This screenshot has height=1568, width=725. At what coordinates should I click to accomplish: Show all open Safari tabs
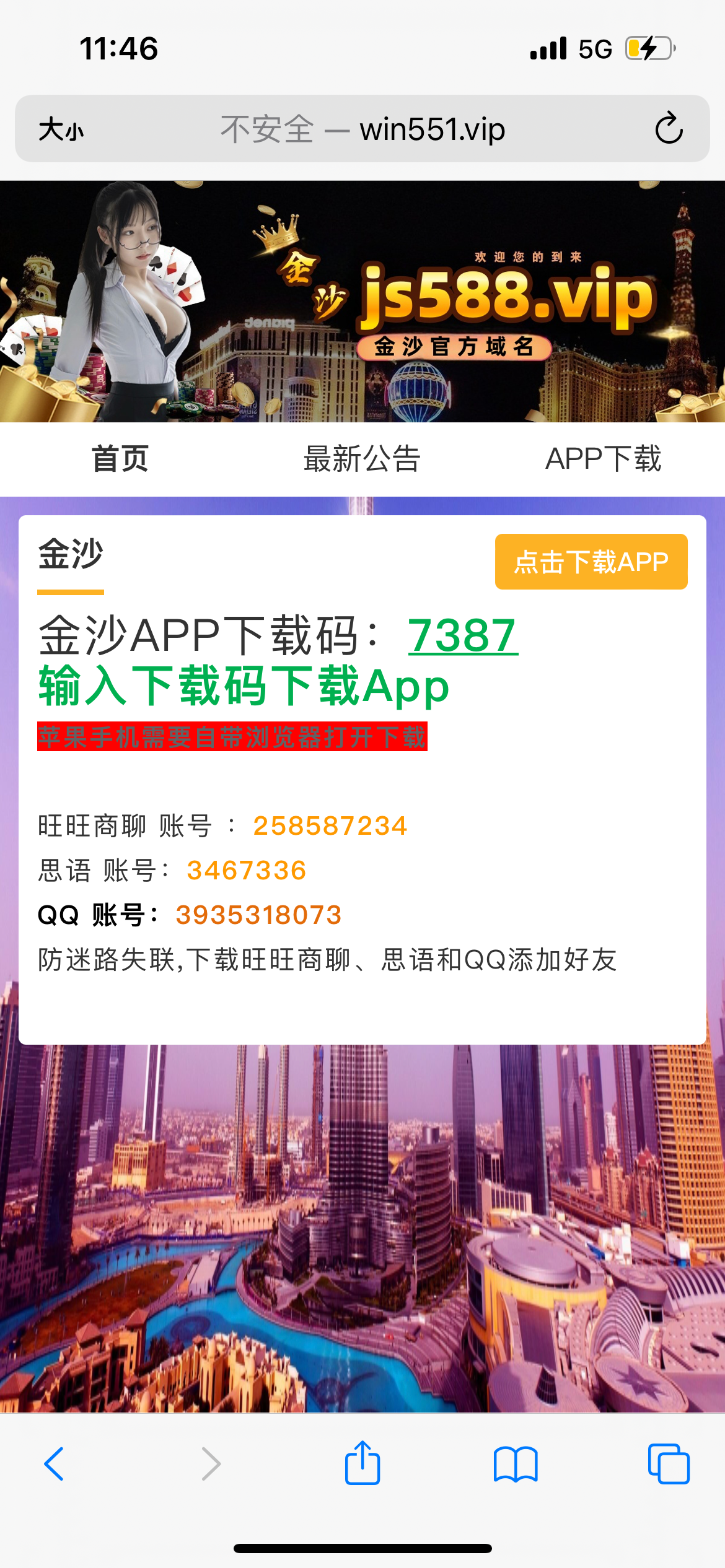click(669, 1464)
